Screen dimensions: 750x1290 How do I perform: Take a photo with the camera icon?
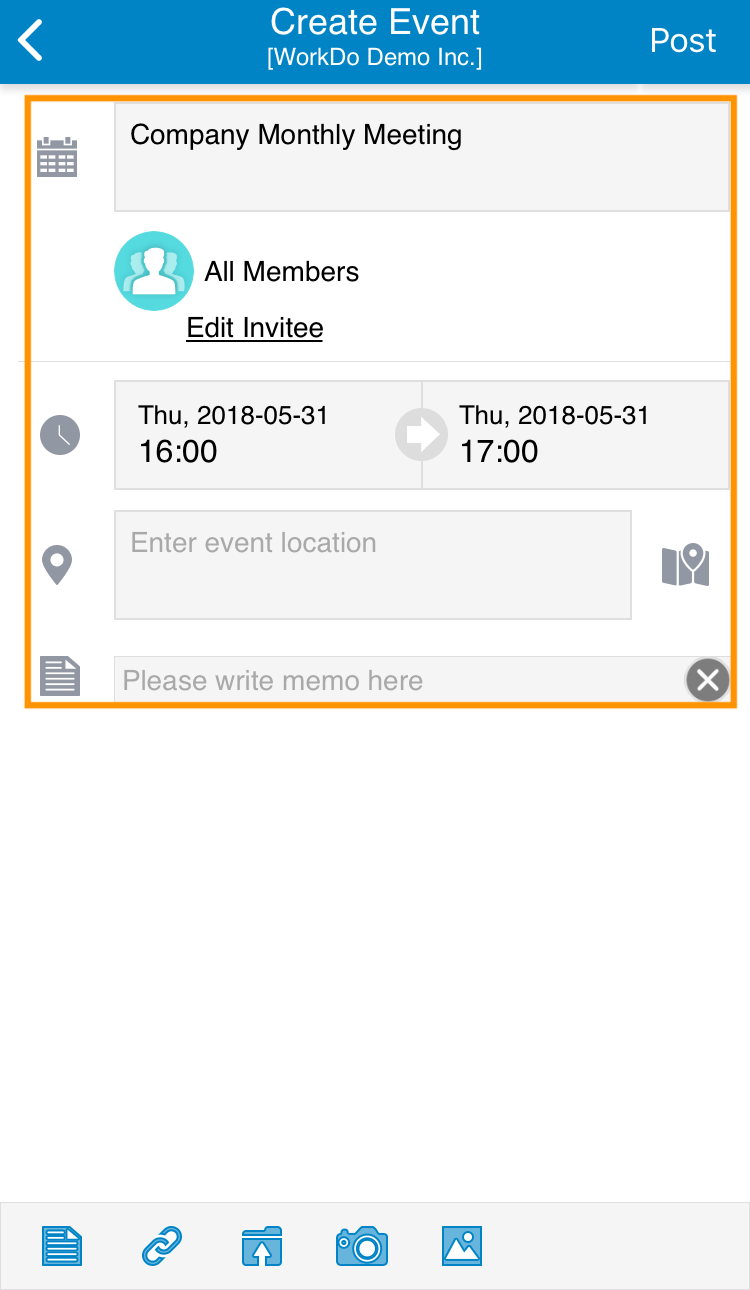click(362, 1246)
